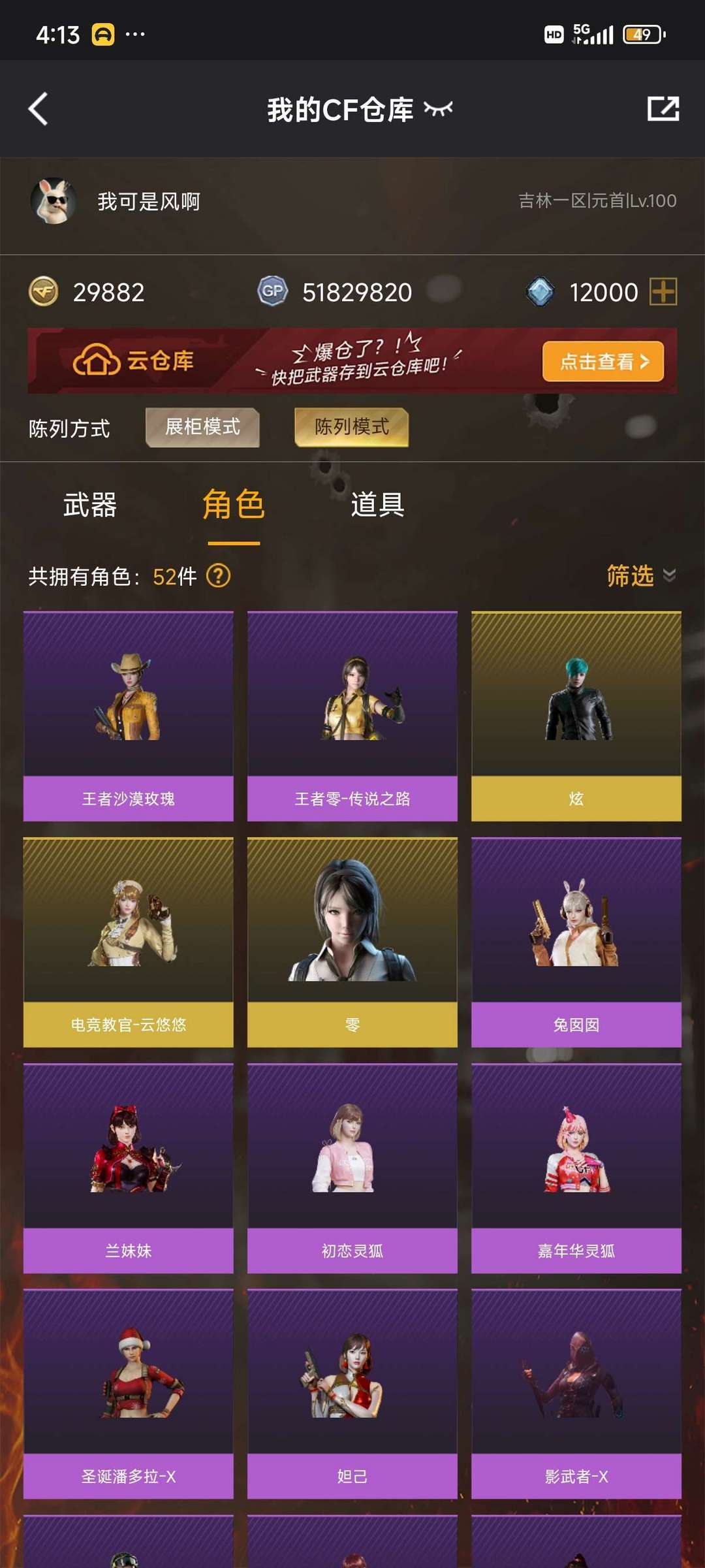Tap the question mark help icon beside 52件

[x=219, y=576]
